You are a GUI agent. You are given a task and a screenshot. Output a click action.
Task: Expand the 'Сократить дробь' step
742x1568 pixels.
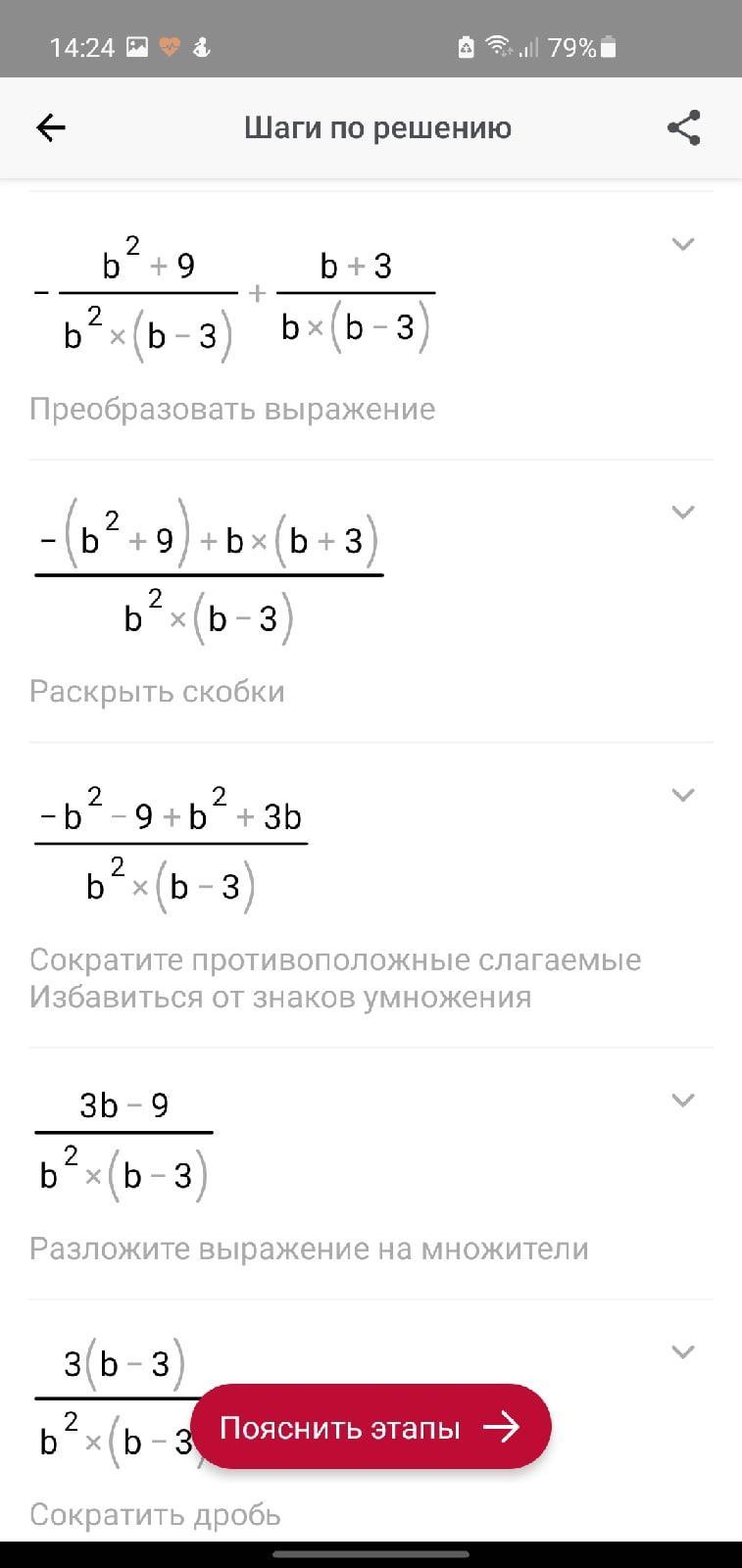tap(682, 1351)
